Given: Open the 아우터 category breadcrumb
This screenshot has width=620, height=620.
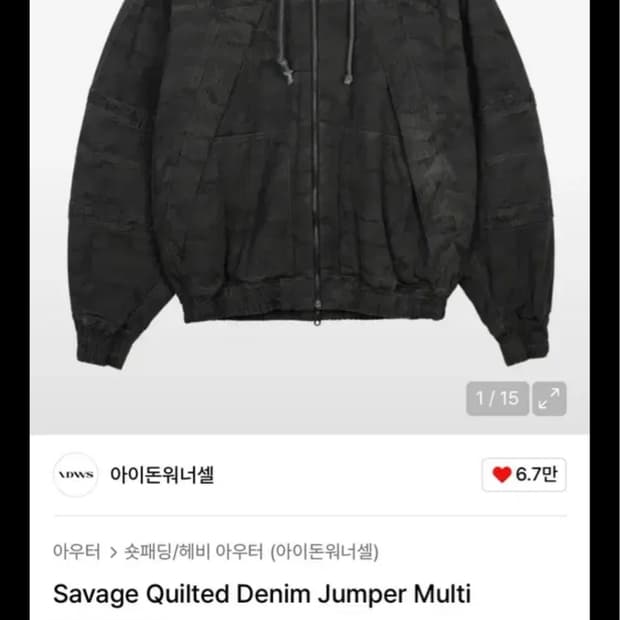Looking at the screenshot, I should tap(77, 552).
